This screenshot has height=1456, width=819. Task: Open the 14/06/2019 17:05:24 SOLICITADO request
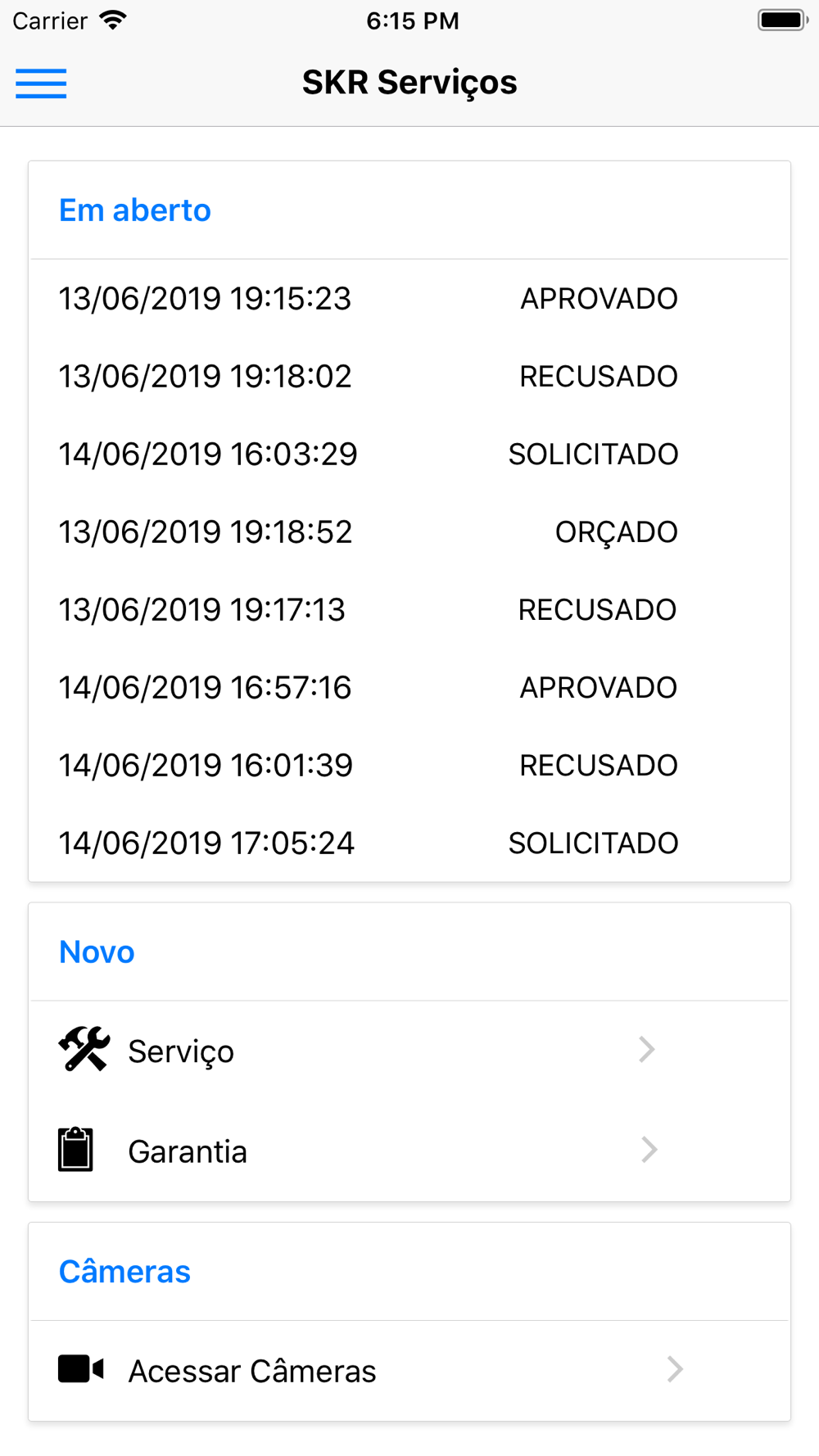pyautogui.click(x=369, y=843)
